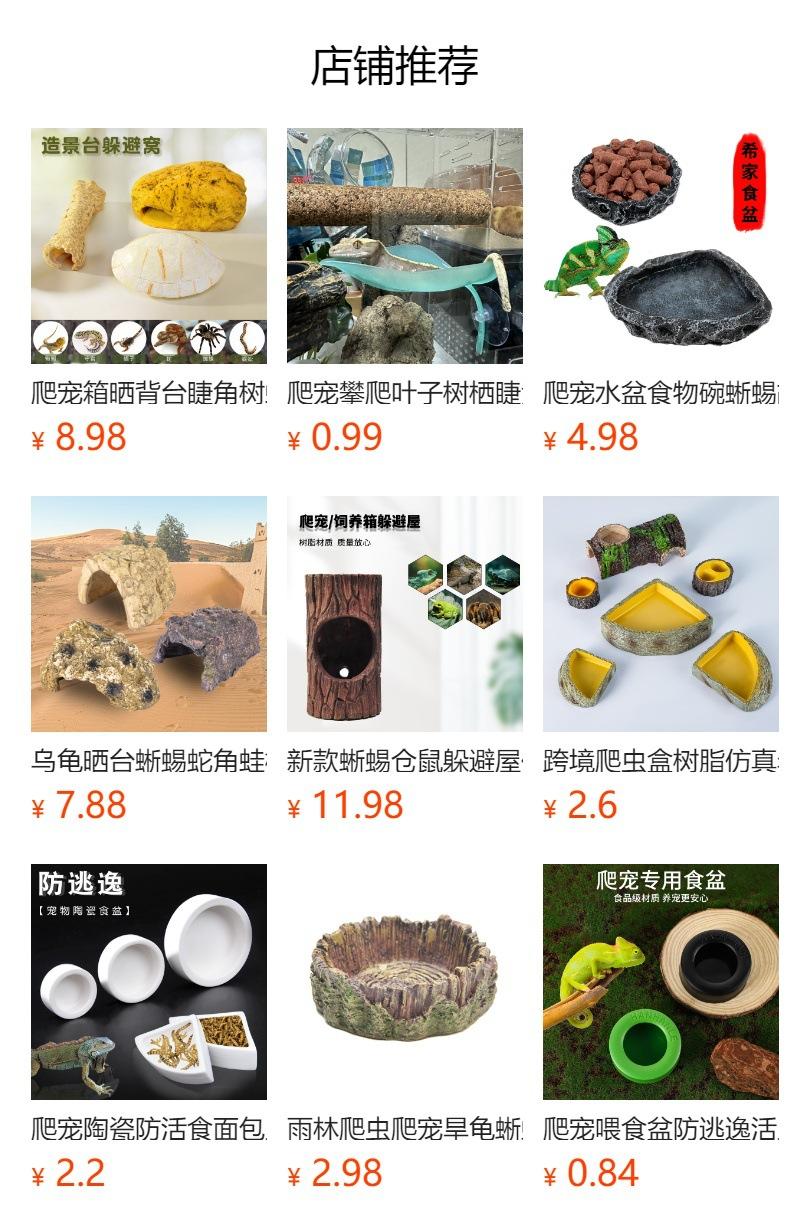Open the ¥0.84 爬宠喂食盆防逃逸 product

pos(661,982)
